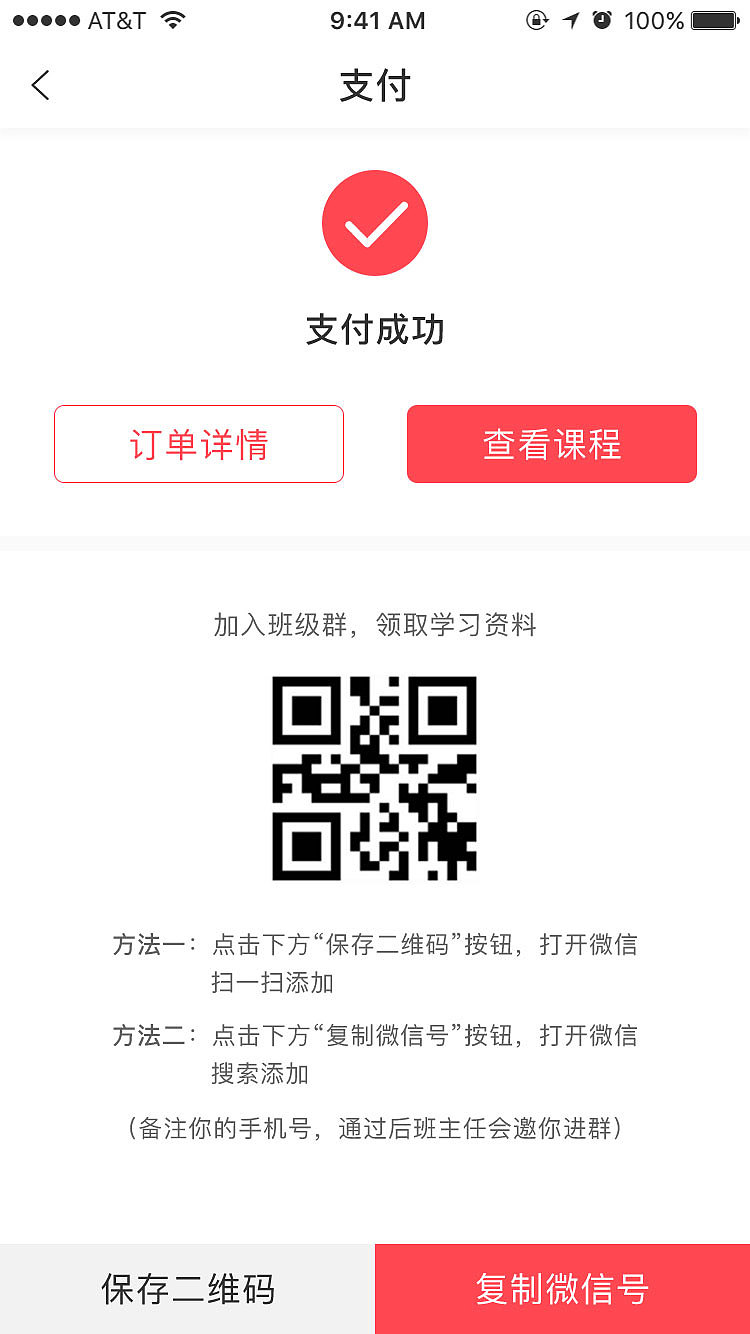Tap the 支付 page title
The image size is (750, 1334).
tap(375, 86)
